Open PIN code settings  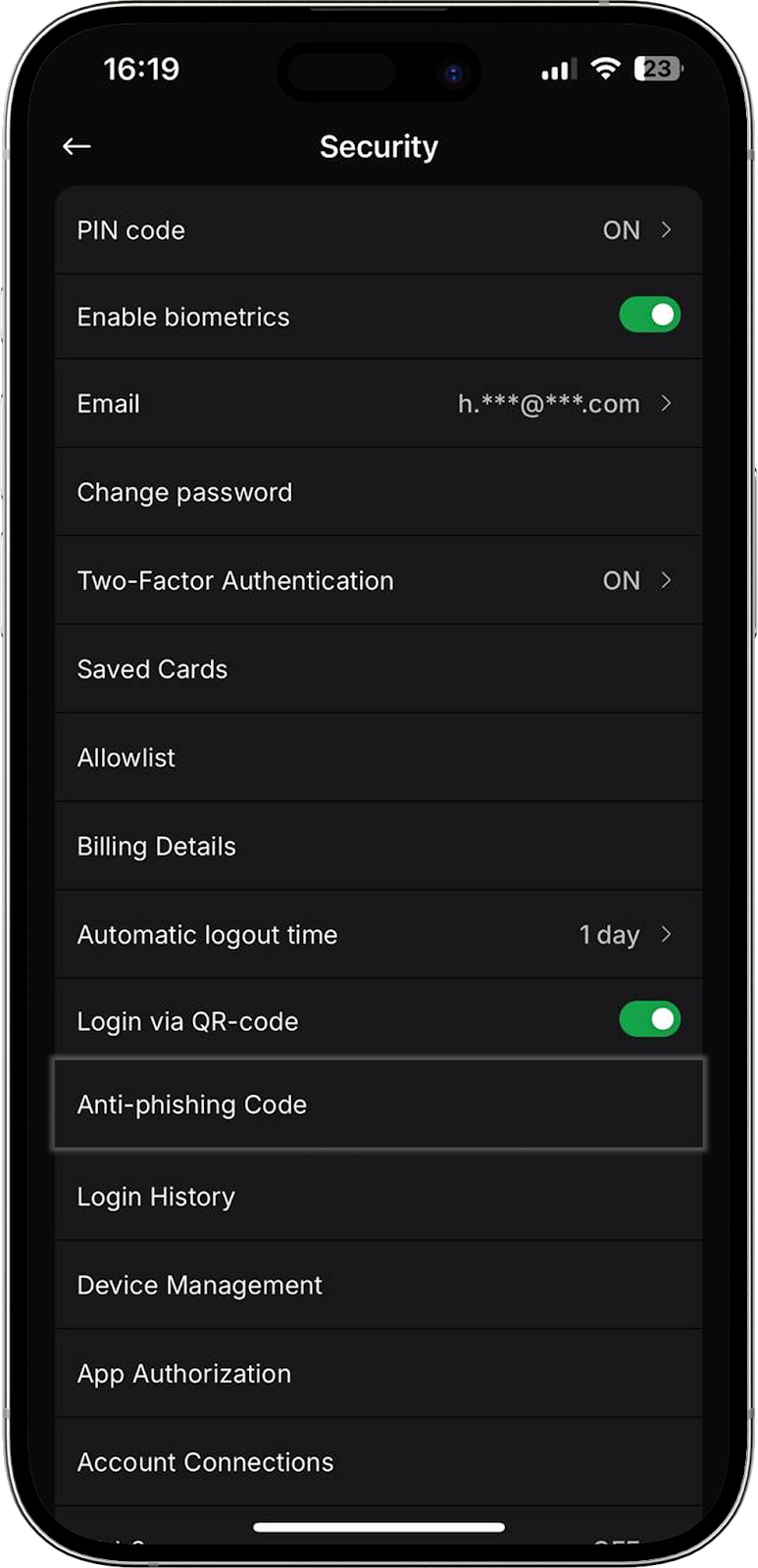[x=379, y=230]
